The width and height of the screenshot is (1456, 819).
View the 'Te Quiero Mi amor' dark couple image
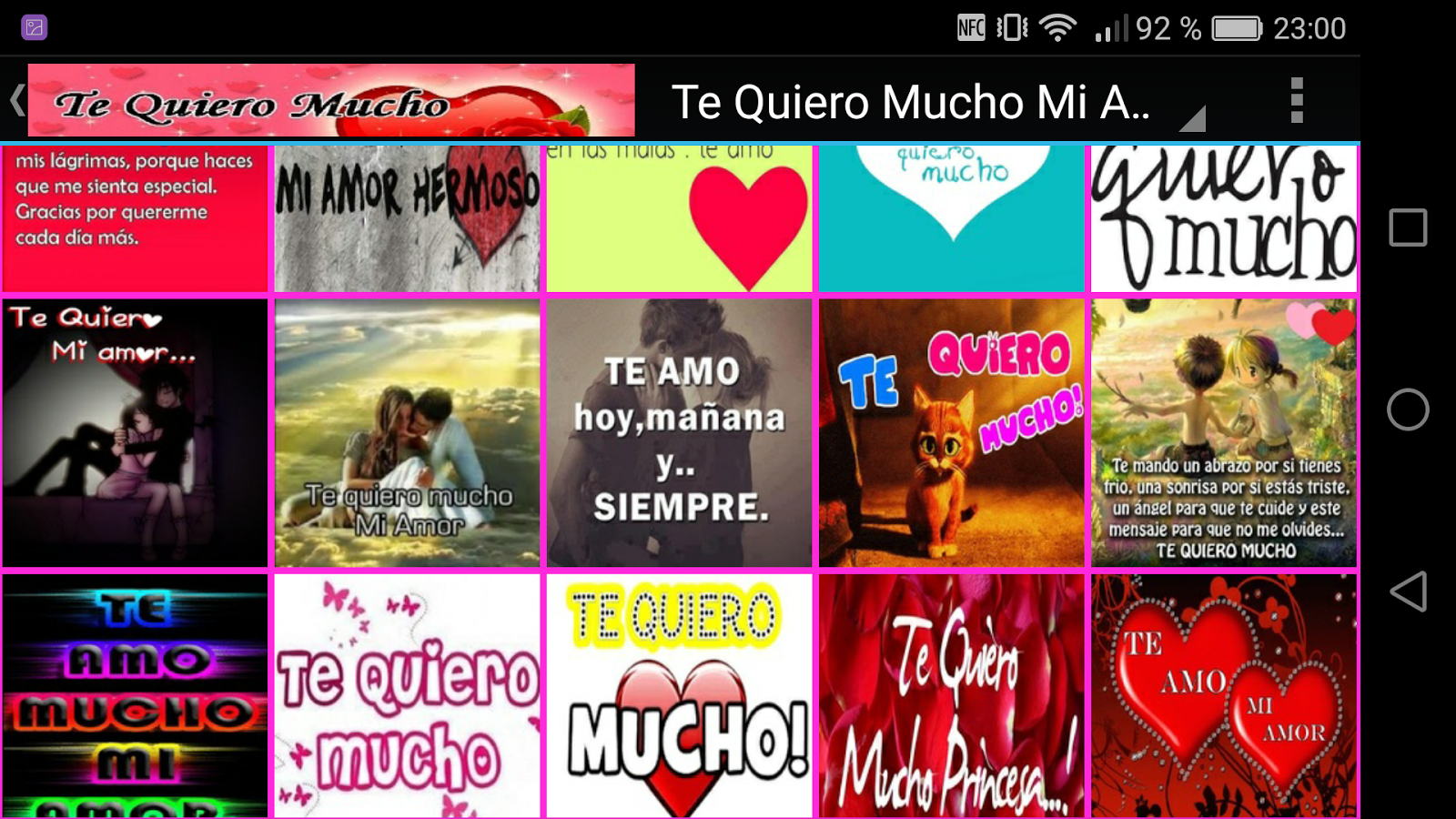pos(135,433)
